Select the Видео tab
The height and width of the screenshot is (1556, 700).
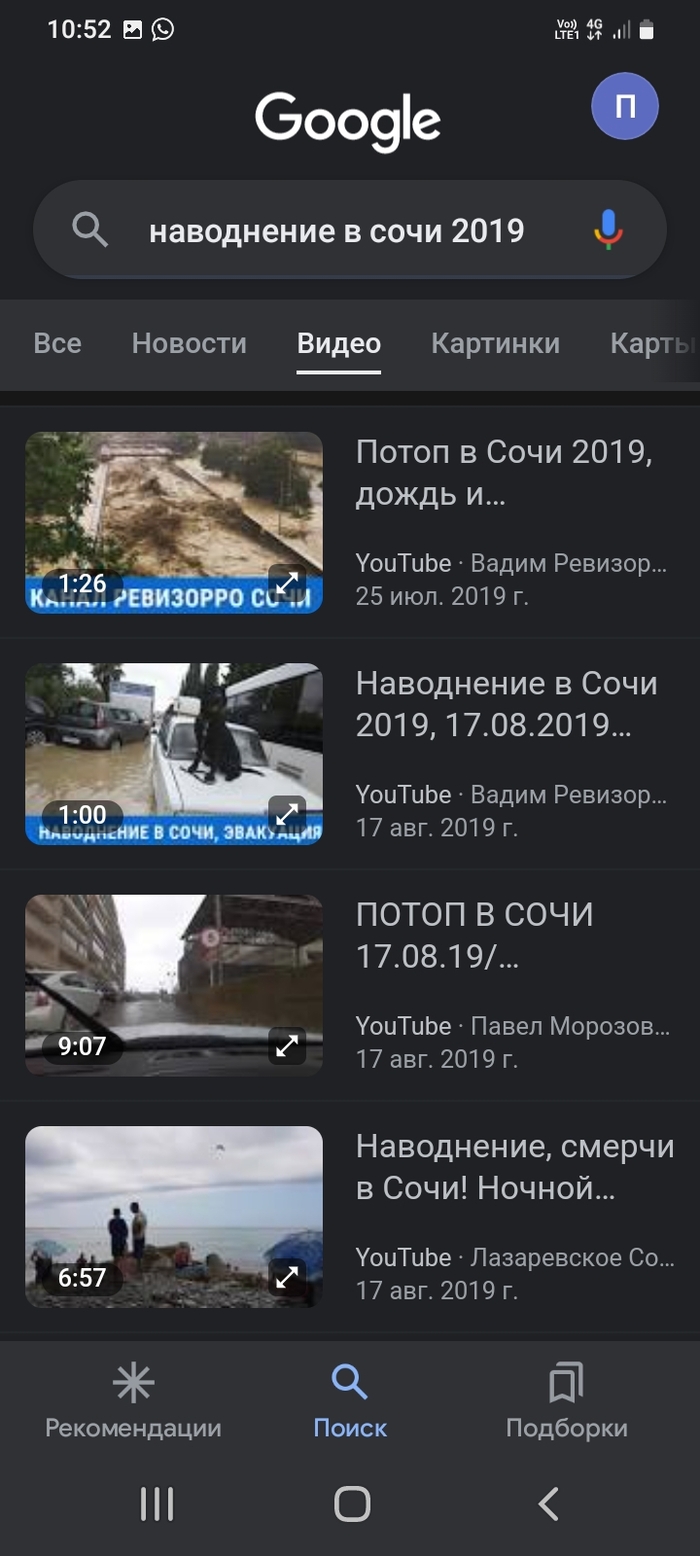click(x=339, y=344)
